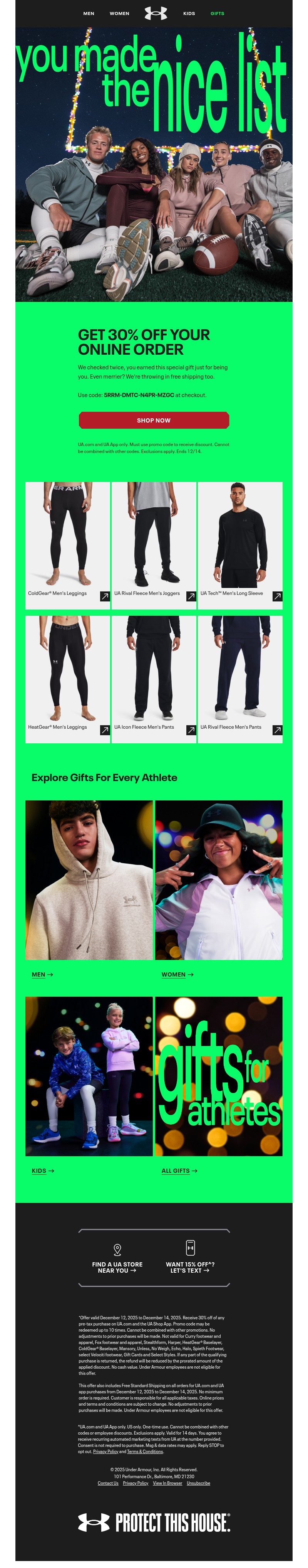Open the MEN navigation link

(89, 13)
